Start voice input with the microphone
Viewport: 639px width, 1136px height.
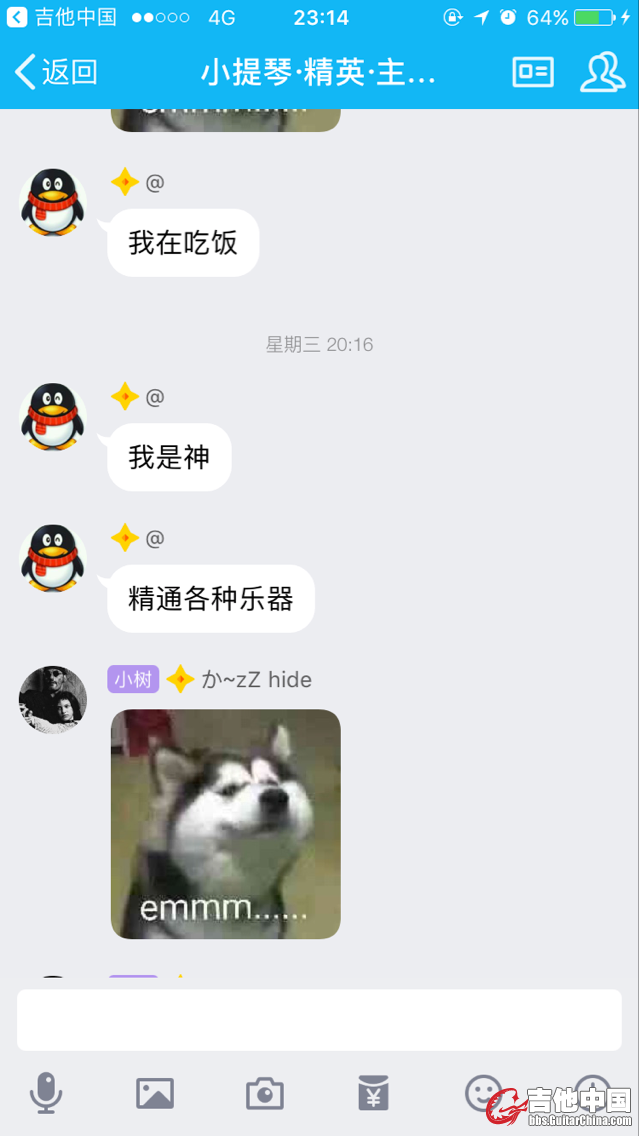46,1093
